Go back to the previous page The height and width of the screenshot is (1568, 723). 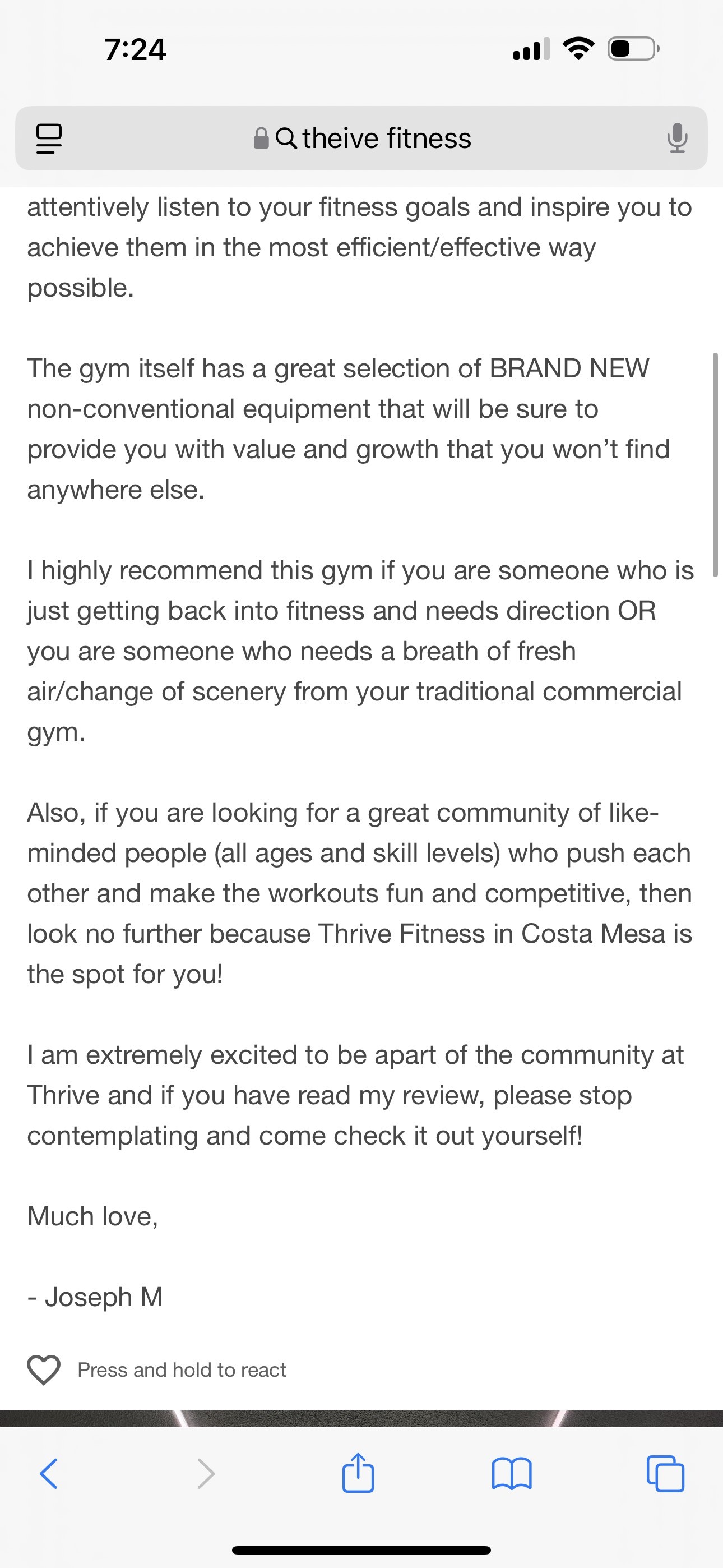pyautogui.click(x=49, y=1474)
